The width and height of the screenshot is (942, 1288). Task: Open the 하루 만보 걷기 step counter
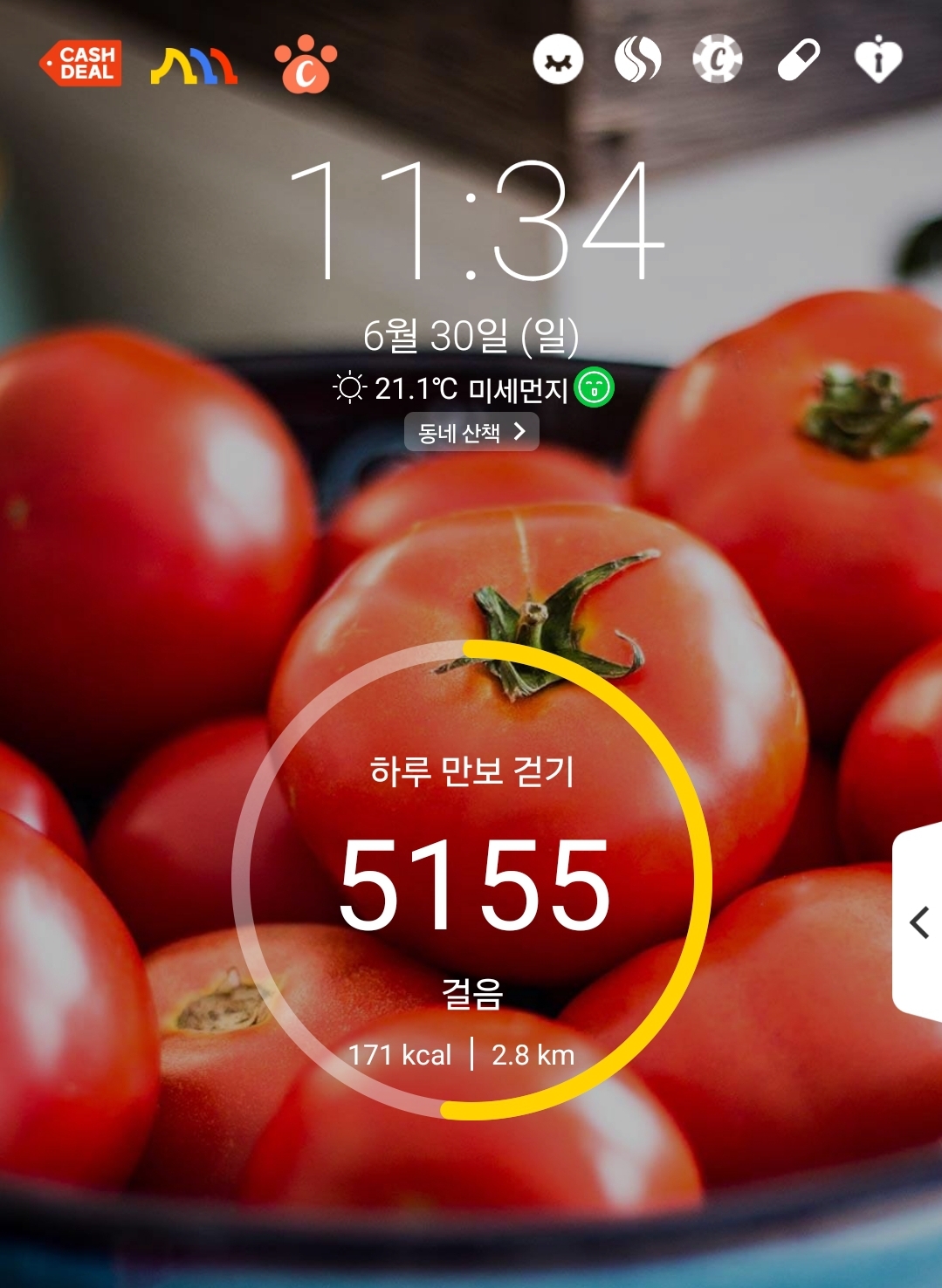point(472,881)
